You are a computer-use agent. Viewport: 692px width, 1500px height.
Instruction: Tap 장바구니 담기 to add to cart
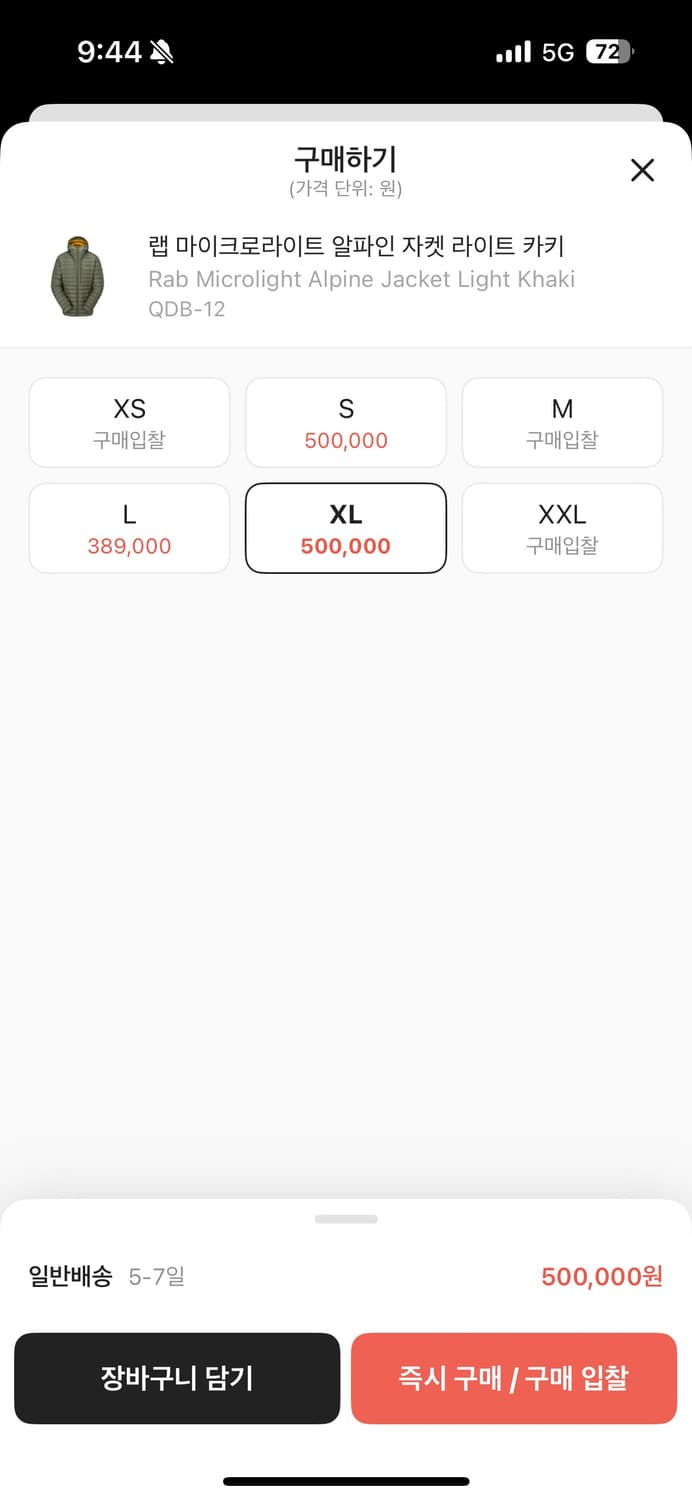click(x=177, y=1378)
